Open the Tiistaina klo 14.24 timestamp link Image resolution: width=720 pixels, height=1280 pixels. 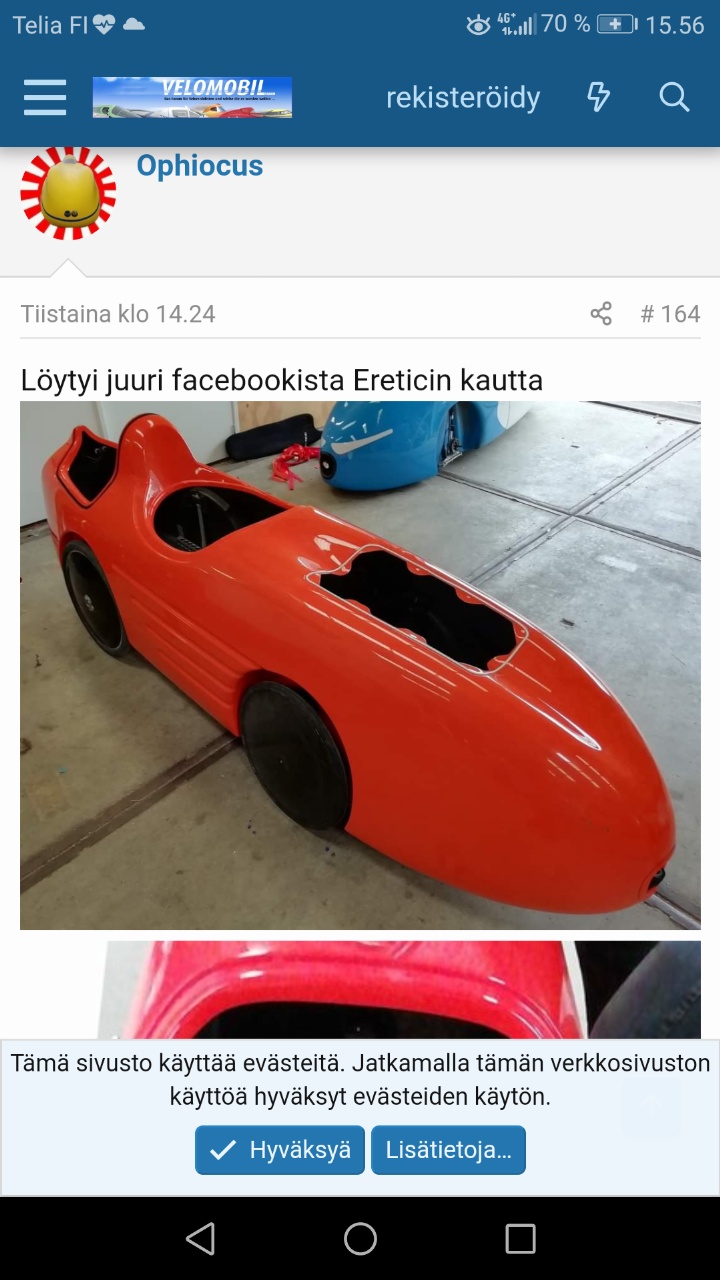pos(118,314)
